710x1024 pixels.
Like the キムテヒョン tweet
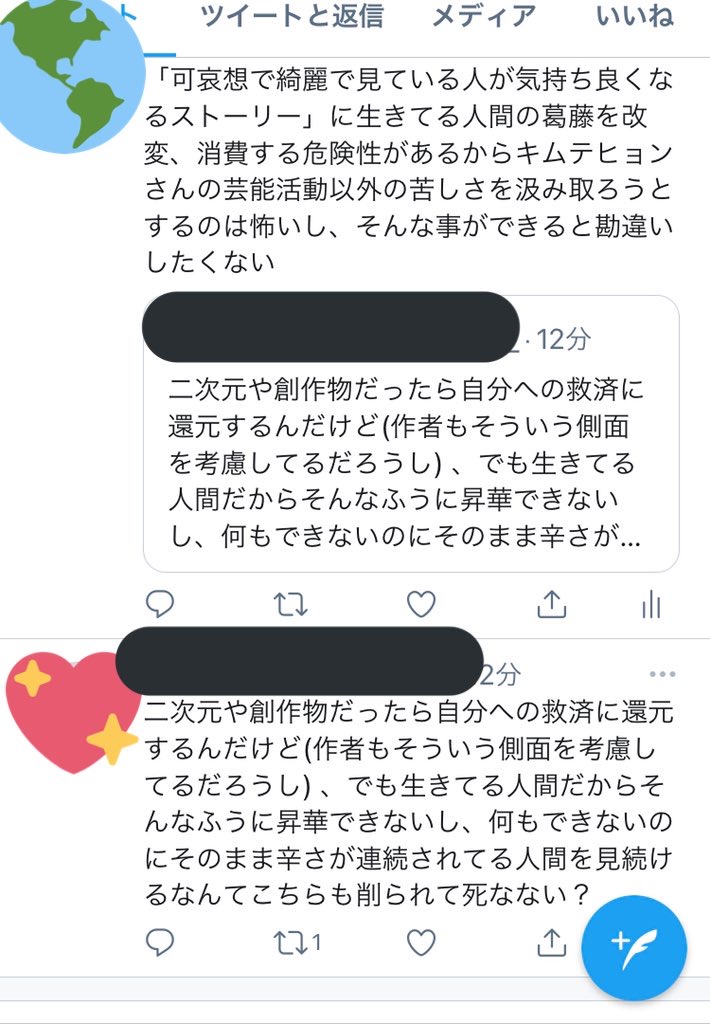coord(421,603)
